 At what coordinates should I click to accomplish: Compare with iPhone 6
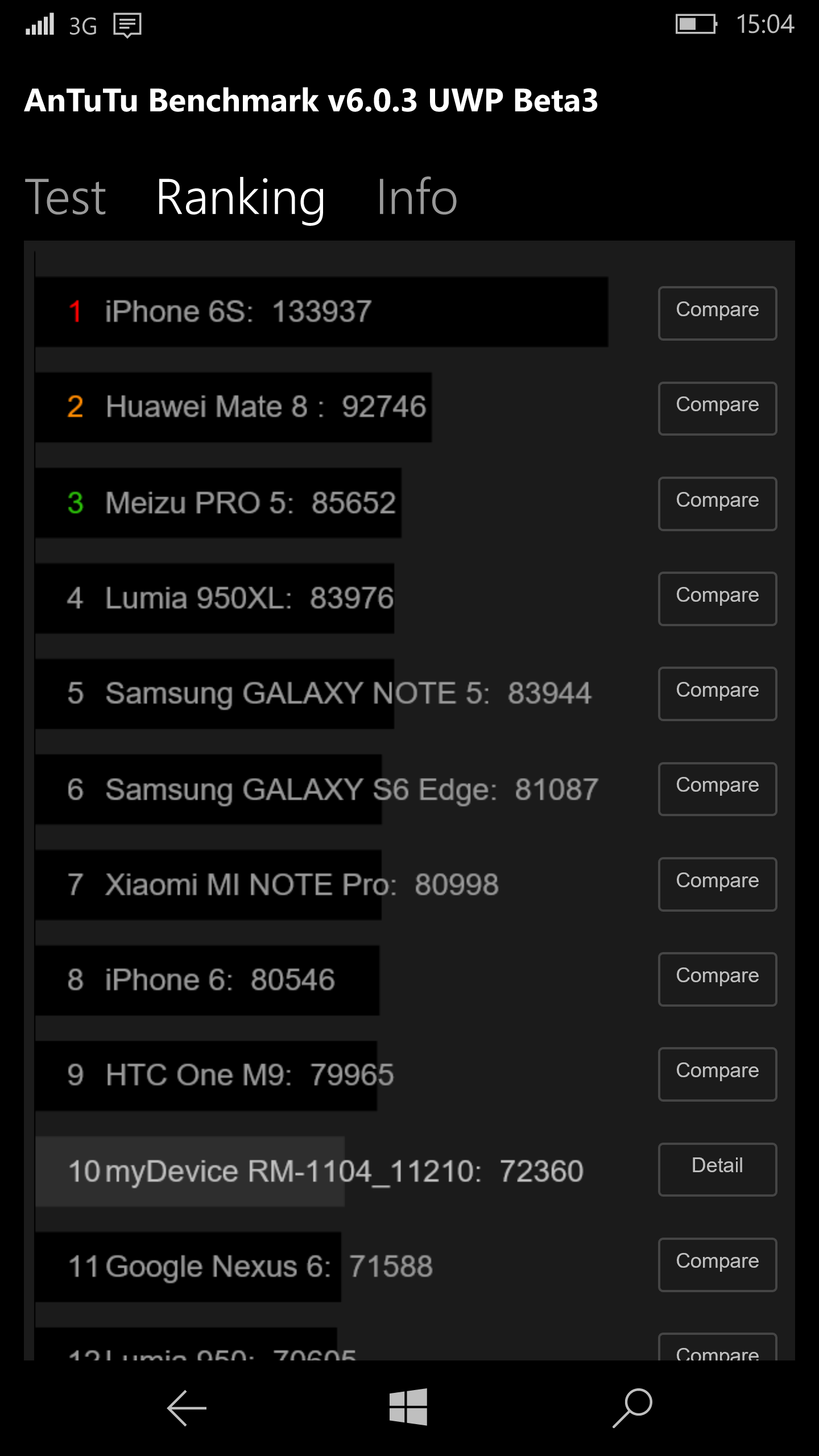717,979
